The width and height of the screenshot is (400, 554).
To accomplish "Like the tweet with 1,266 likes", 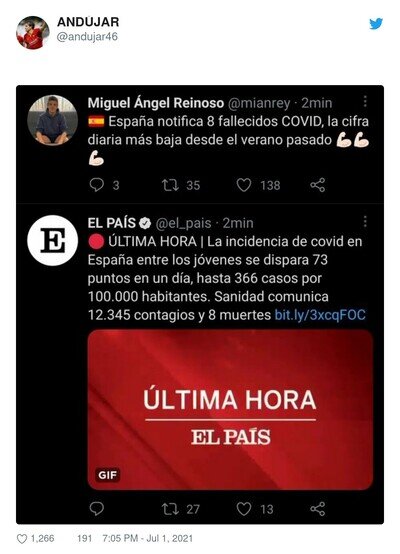I will click(x=22, y=538).
